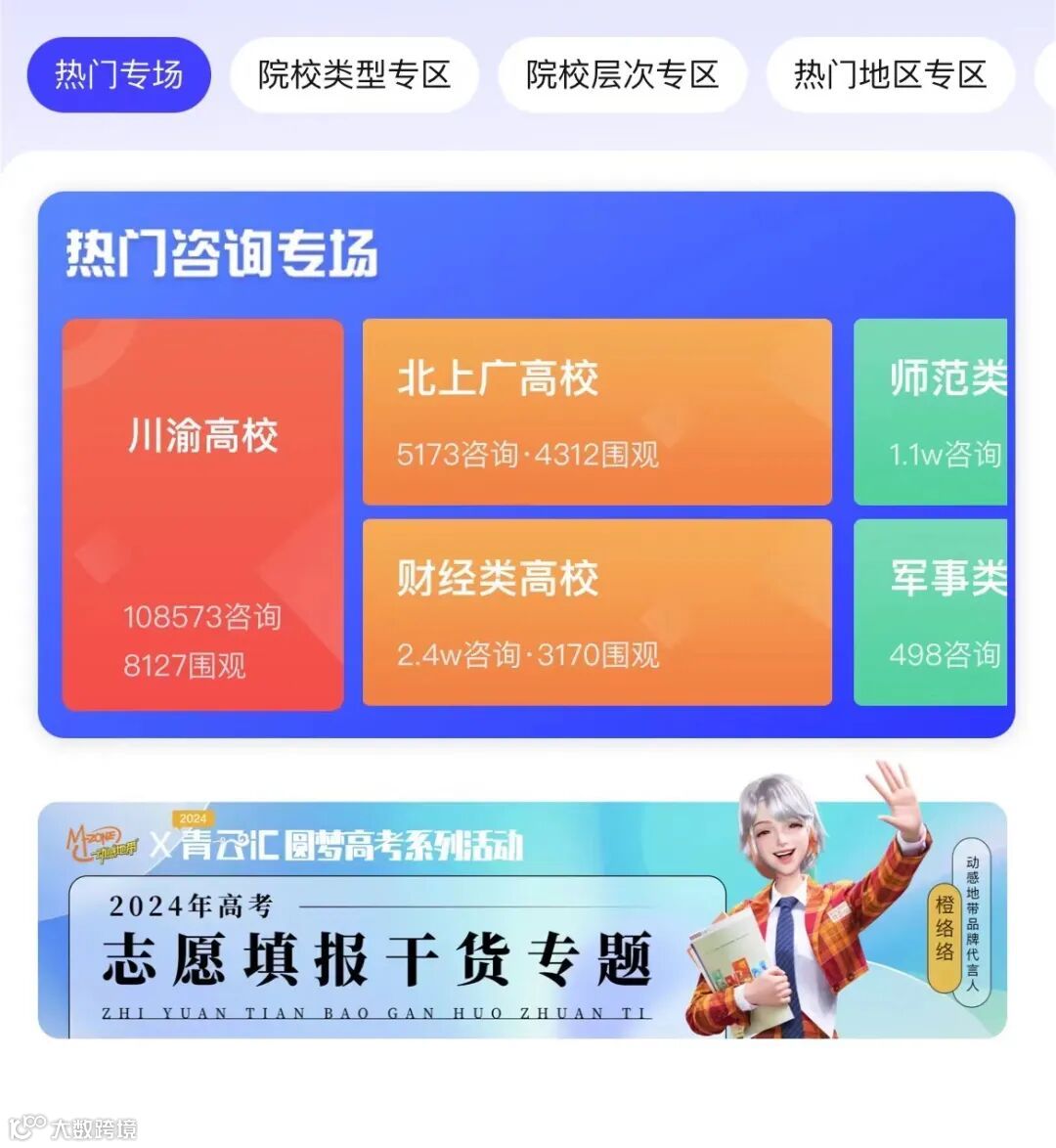Open the 财经类高校 consultation card
This screenshot has width=1056, height=1148.
pos(597,613)
